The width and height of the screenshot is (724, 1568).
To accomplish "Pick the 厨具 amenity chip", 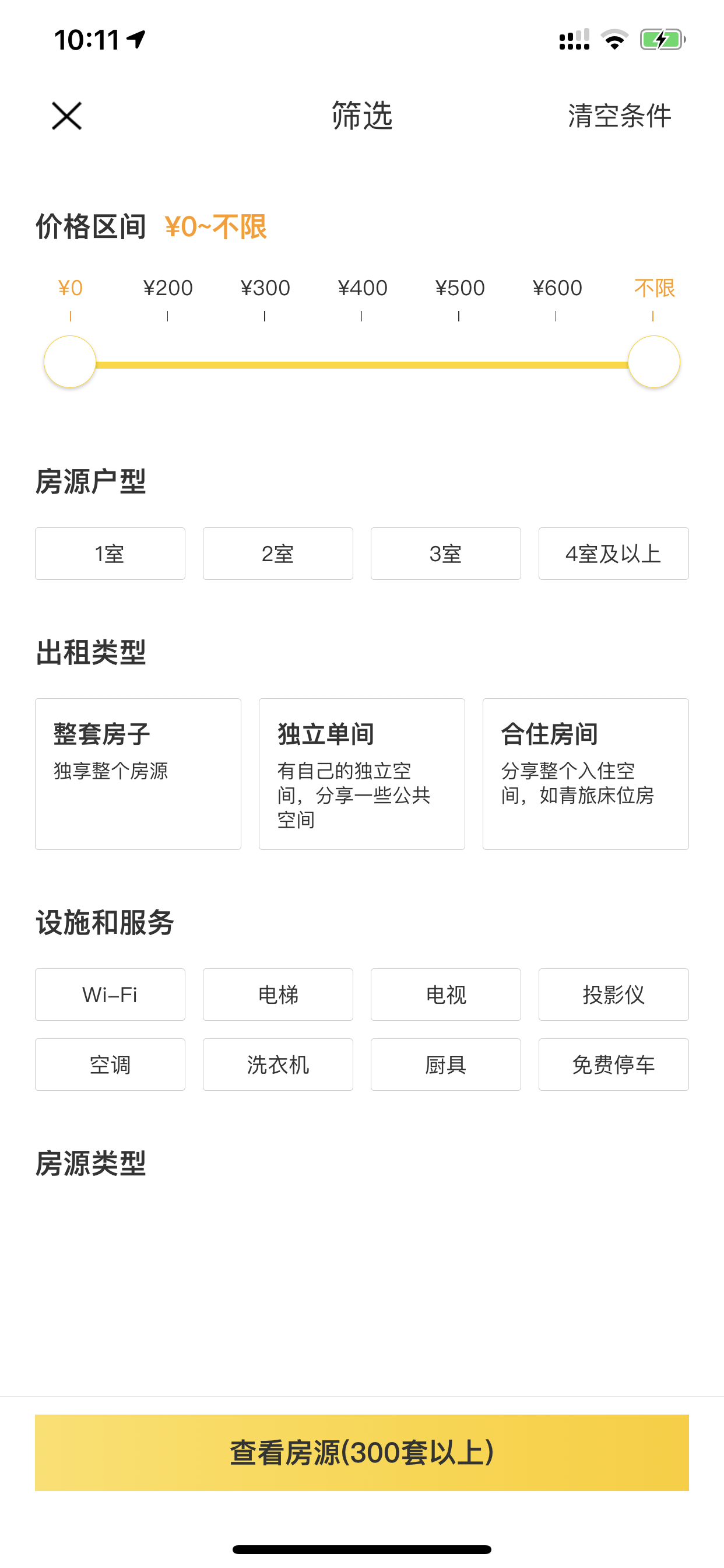I will coord(446,1065).
